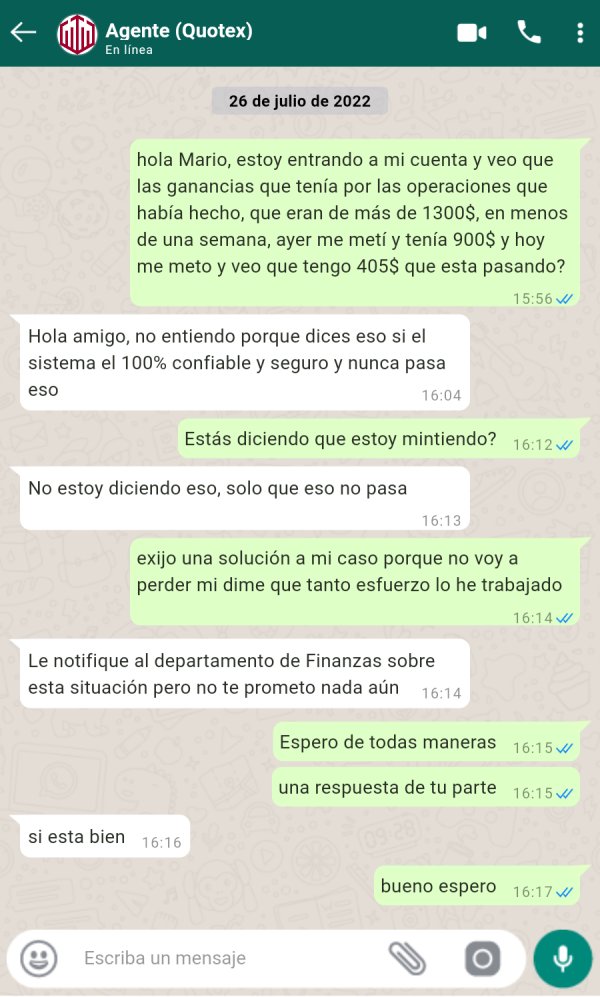Go back using the arrow
Viewport: 600px width, 997px height.
point(24,32)
